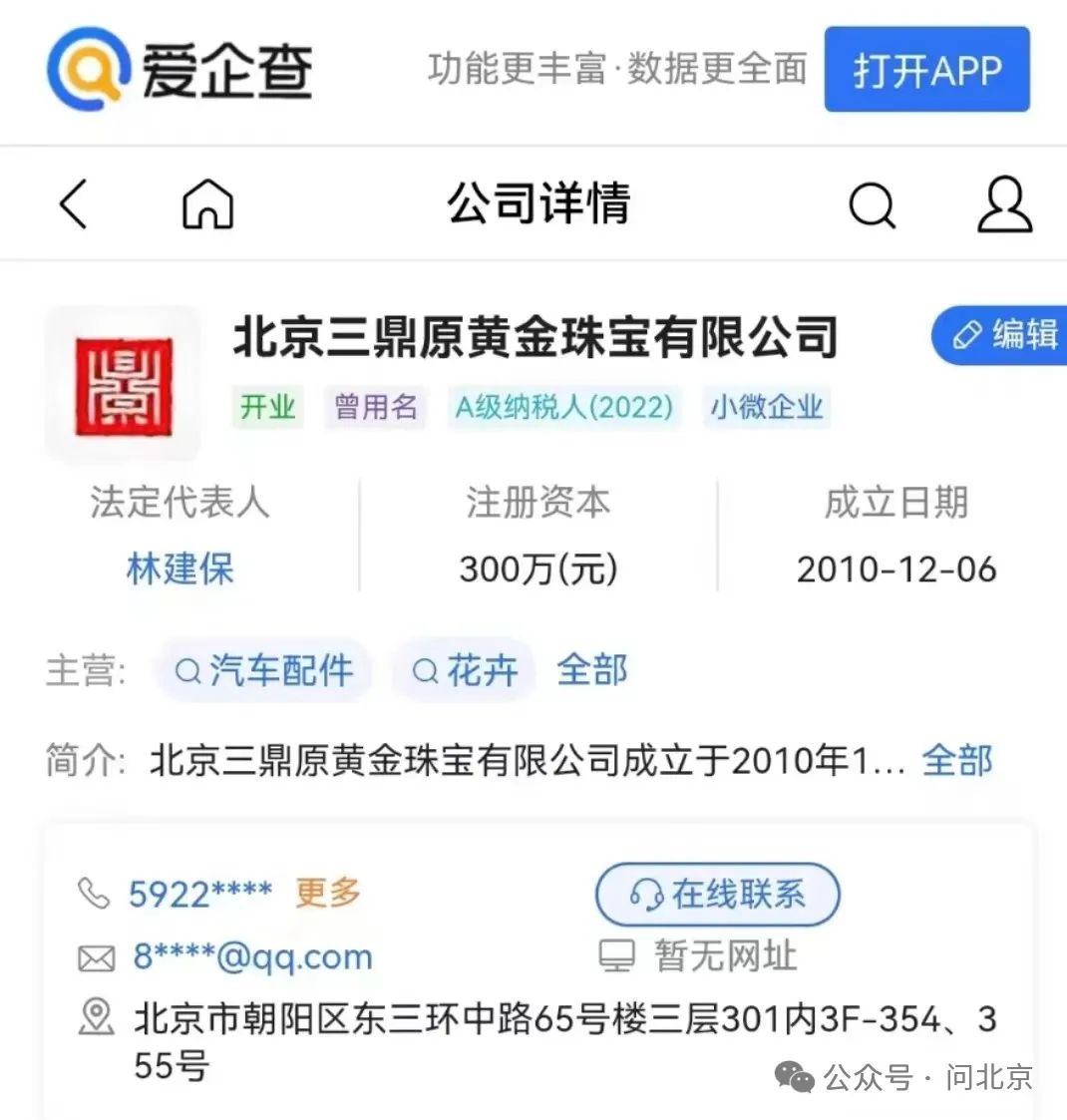Open the user profile icon
Viewport: 1067px width, 1120px height.
1003,204
